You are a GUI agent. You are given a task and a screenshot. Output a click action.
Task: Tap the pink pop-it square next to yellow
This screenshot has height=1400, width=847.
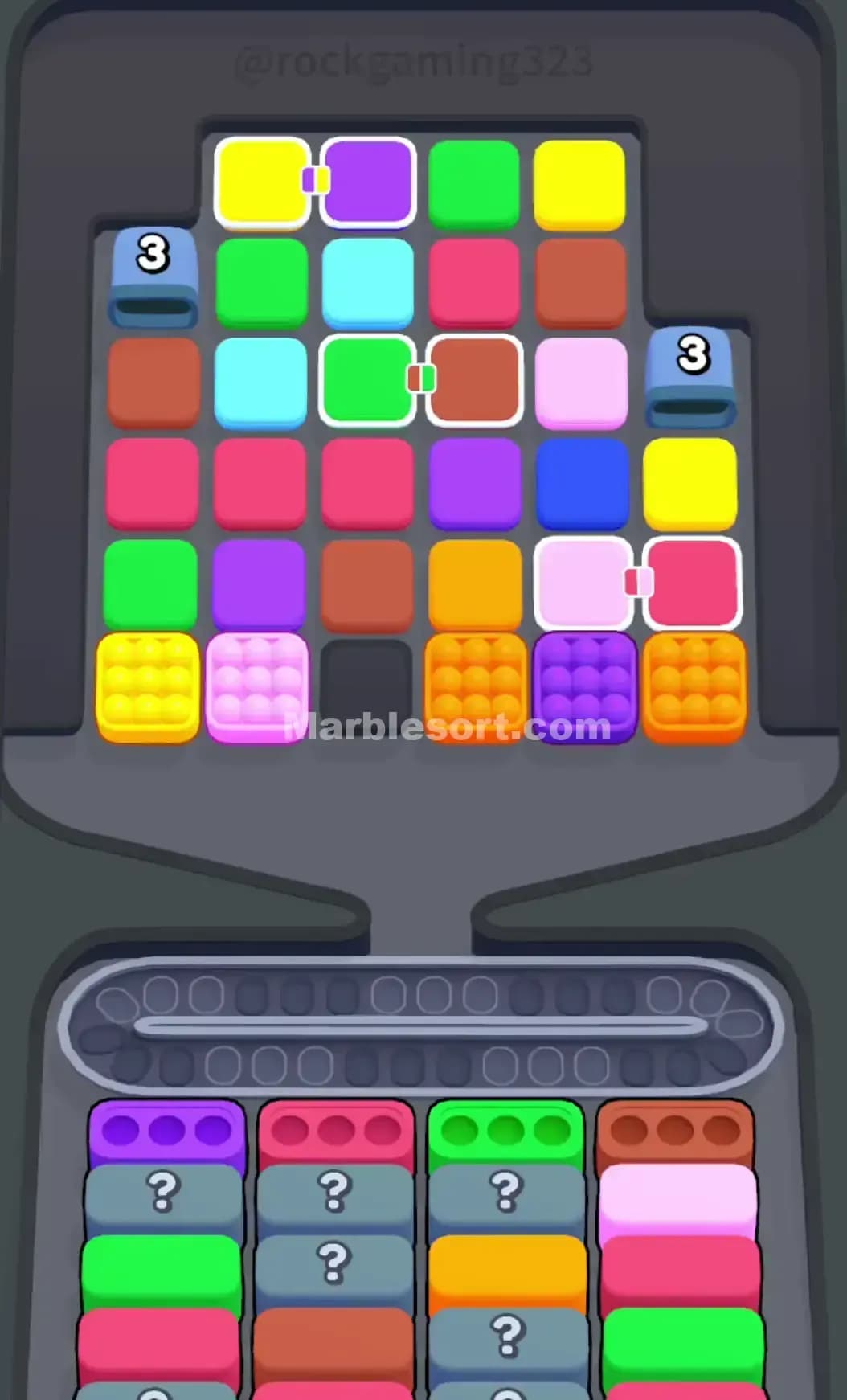tap(257, 691)
